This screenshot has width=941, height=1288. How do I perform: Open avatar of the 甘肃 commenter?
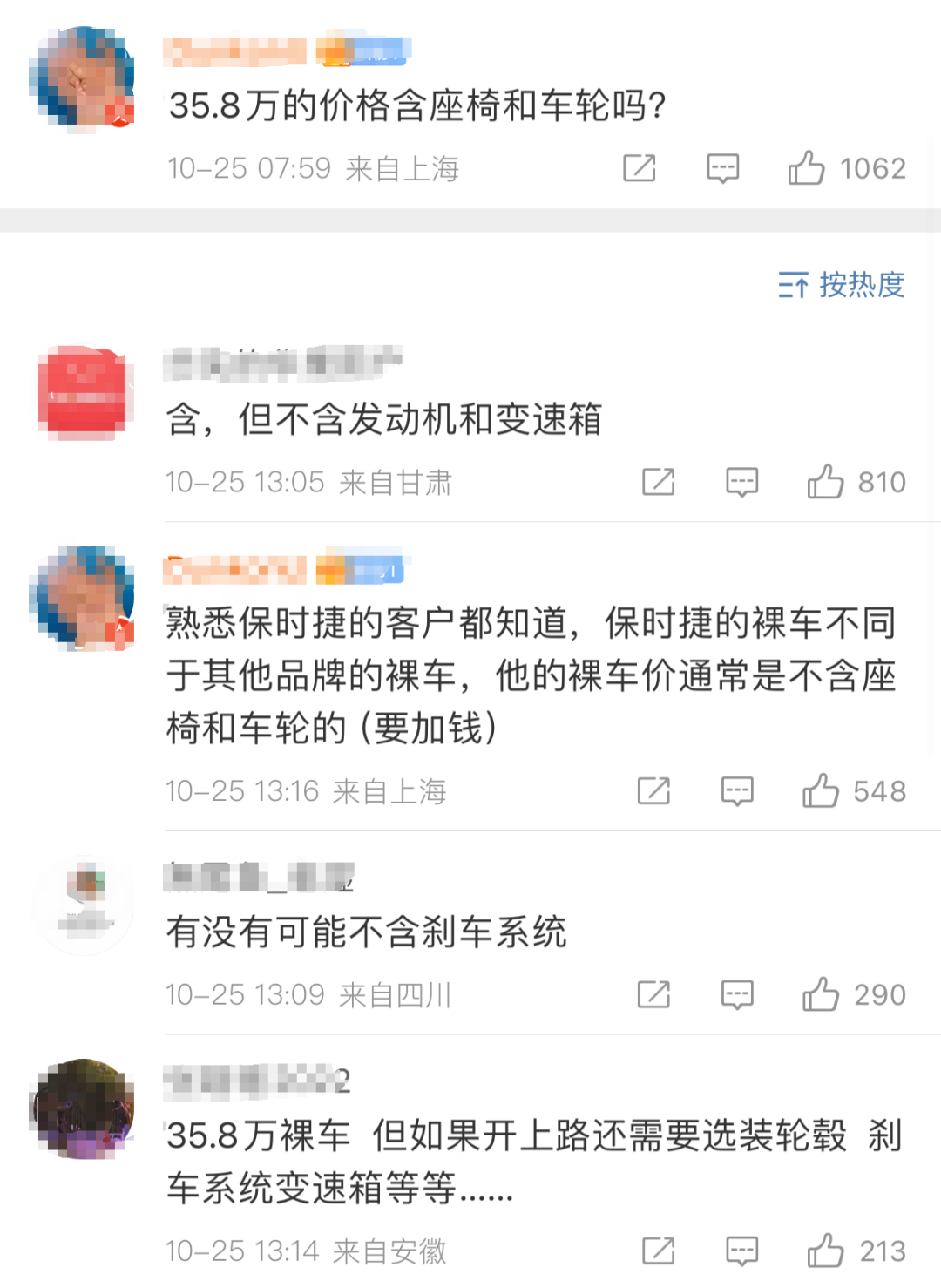(83, 392)
